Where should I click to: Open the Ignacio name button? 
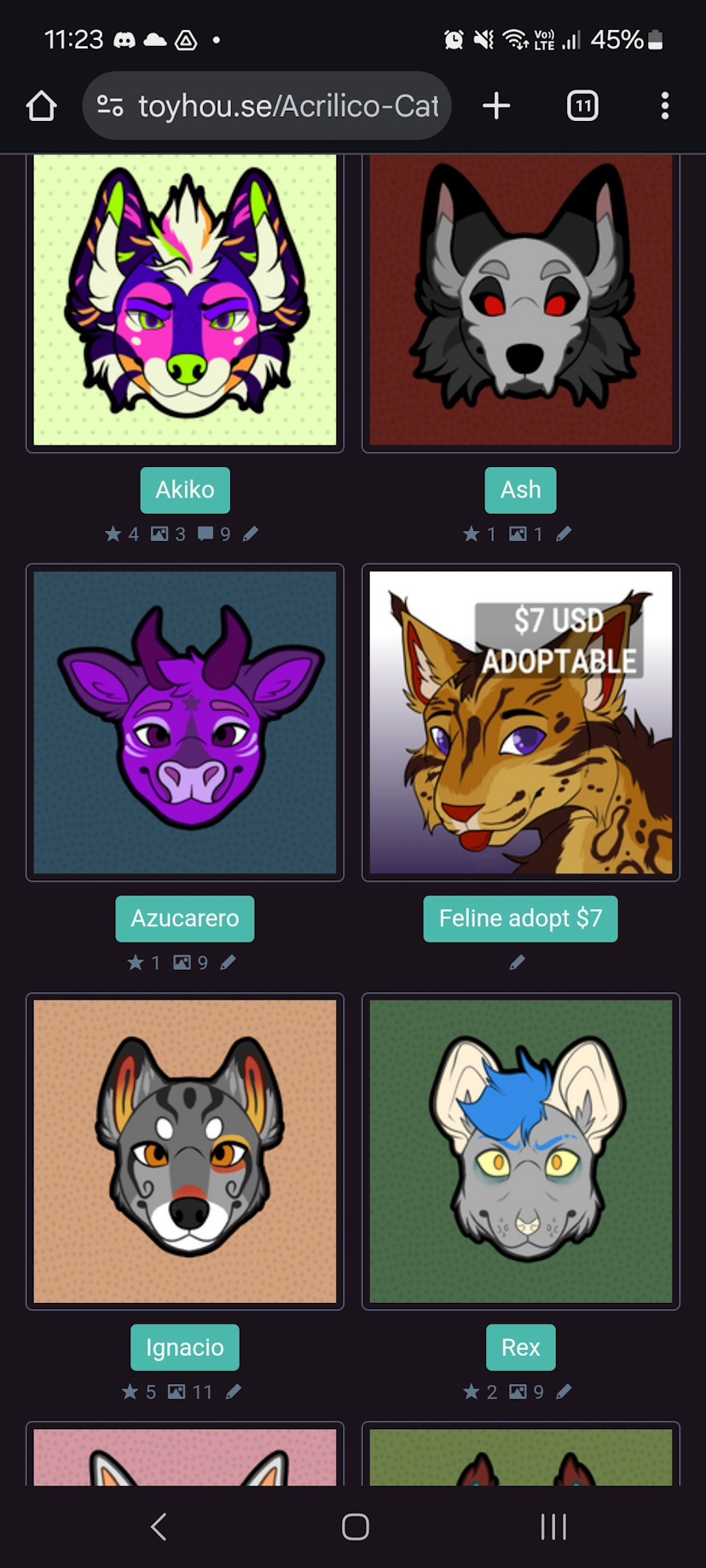(x=185, y=1347)
